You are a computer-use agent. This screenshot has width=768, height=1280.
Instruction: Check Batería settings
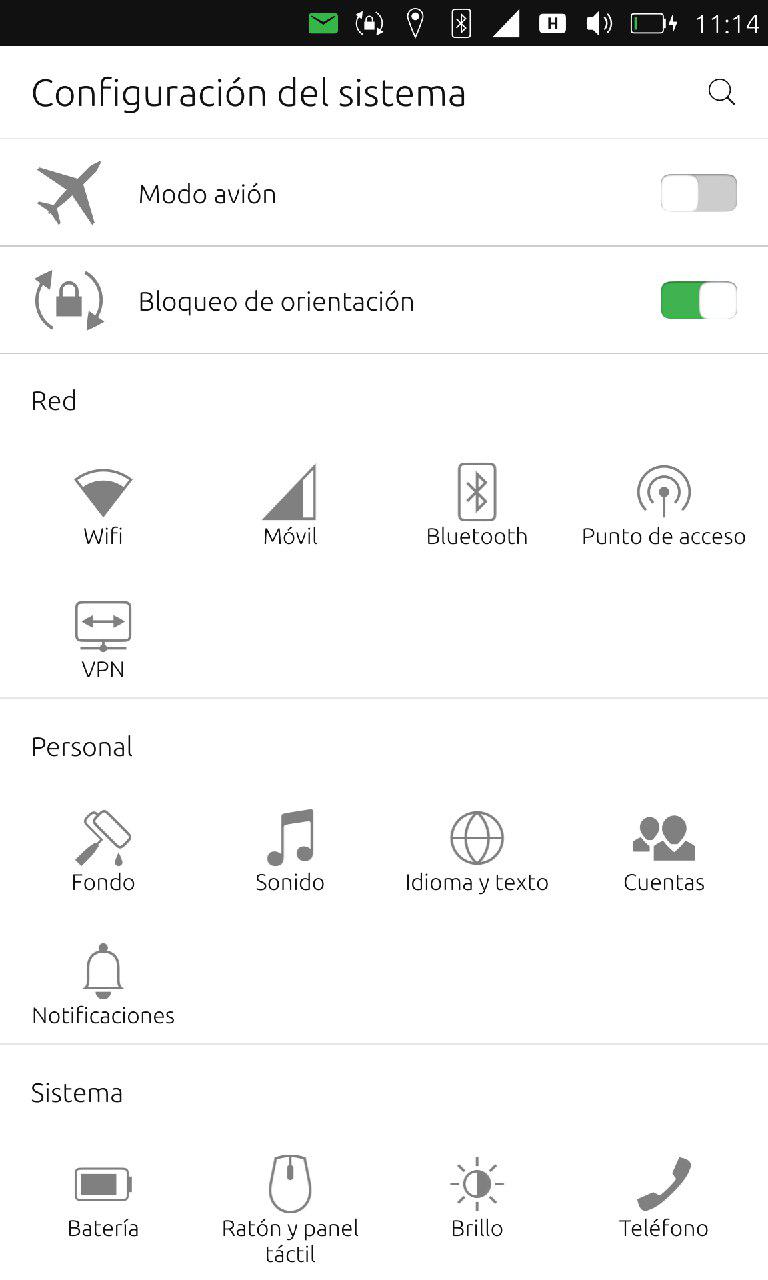click(x=103, y=1198)
